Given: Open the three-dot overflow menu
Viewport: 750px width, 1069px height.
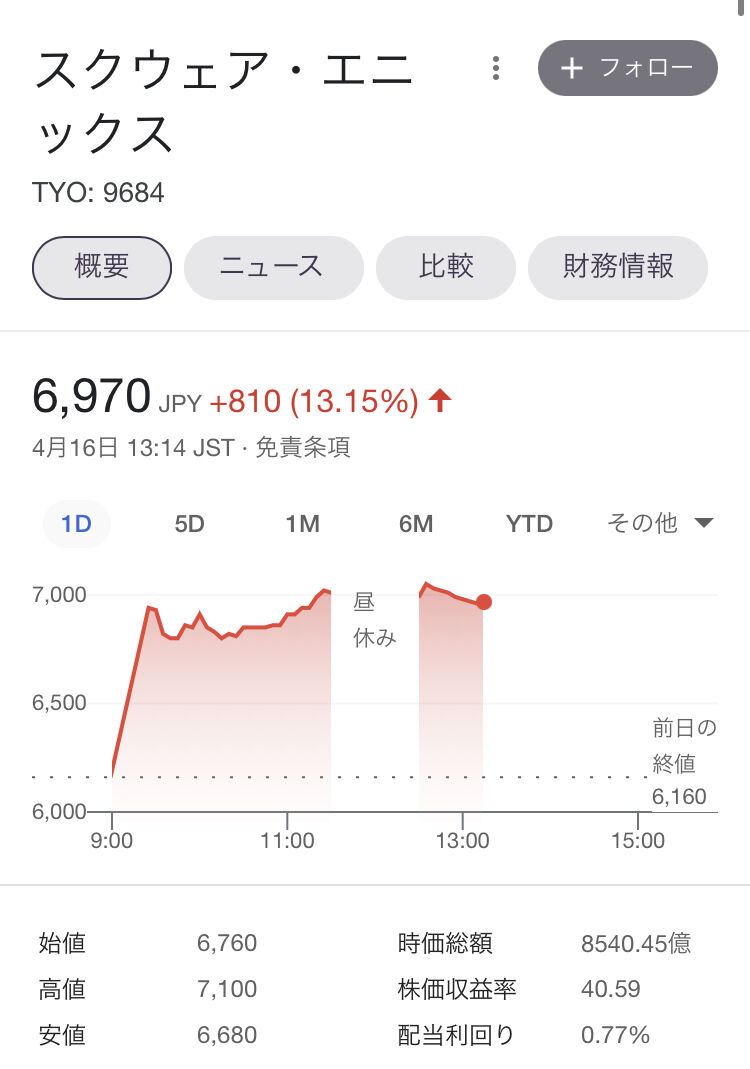Looking at the screenshot, I should click(x=496, y=68).
